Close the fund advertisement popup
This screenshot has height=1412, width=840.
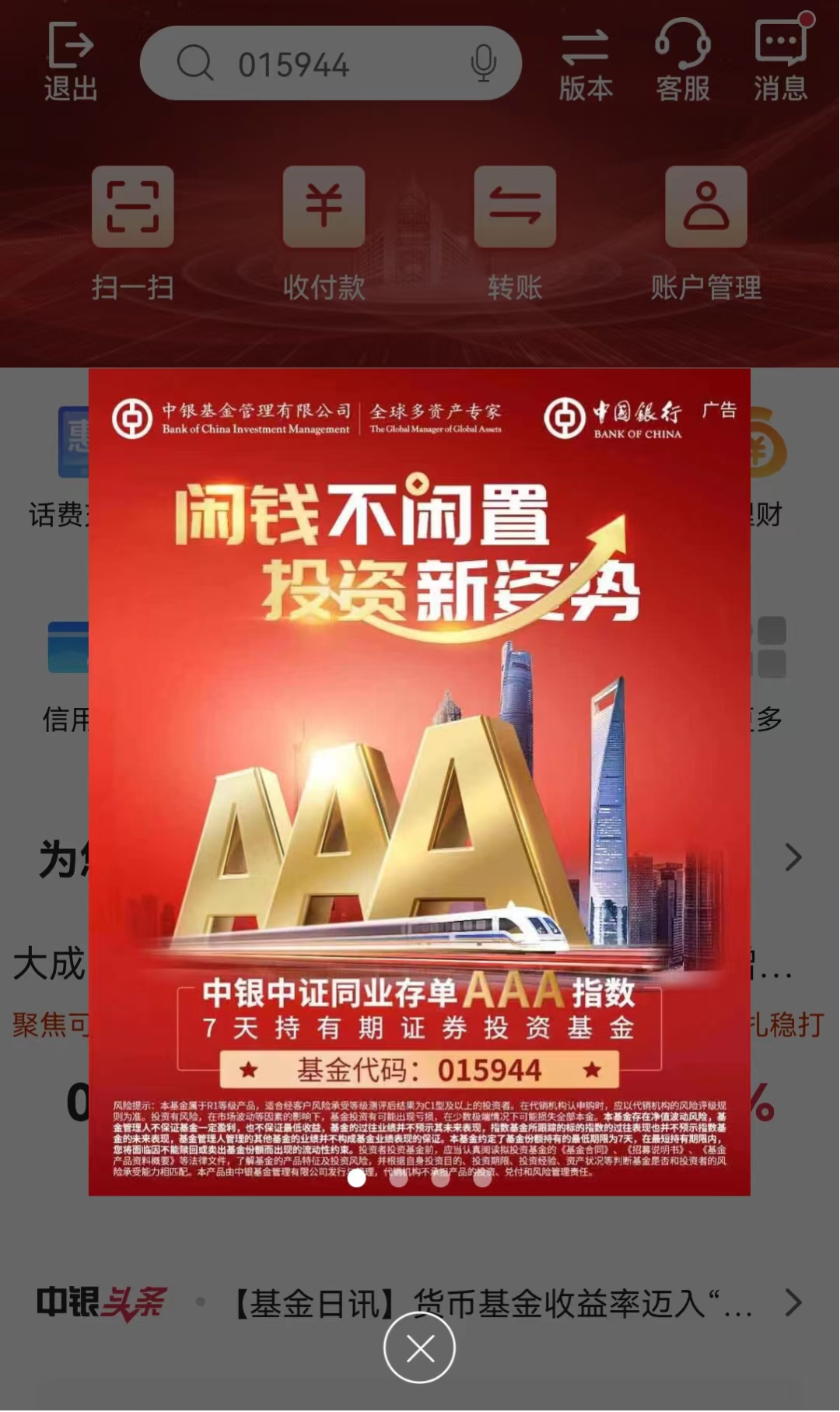419,1348
